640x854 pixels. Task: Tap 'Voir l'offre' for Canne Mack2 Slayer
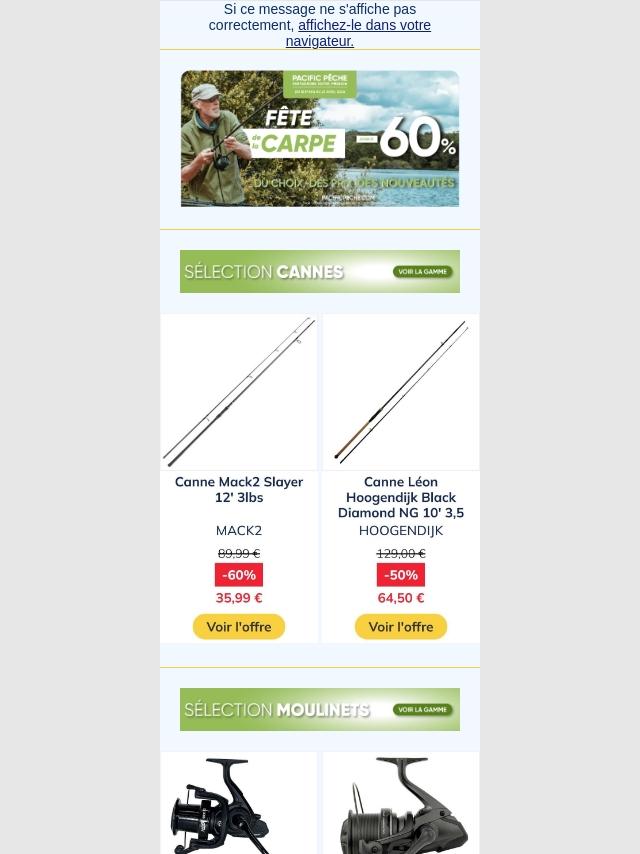(x=239, y=627)
